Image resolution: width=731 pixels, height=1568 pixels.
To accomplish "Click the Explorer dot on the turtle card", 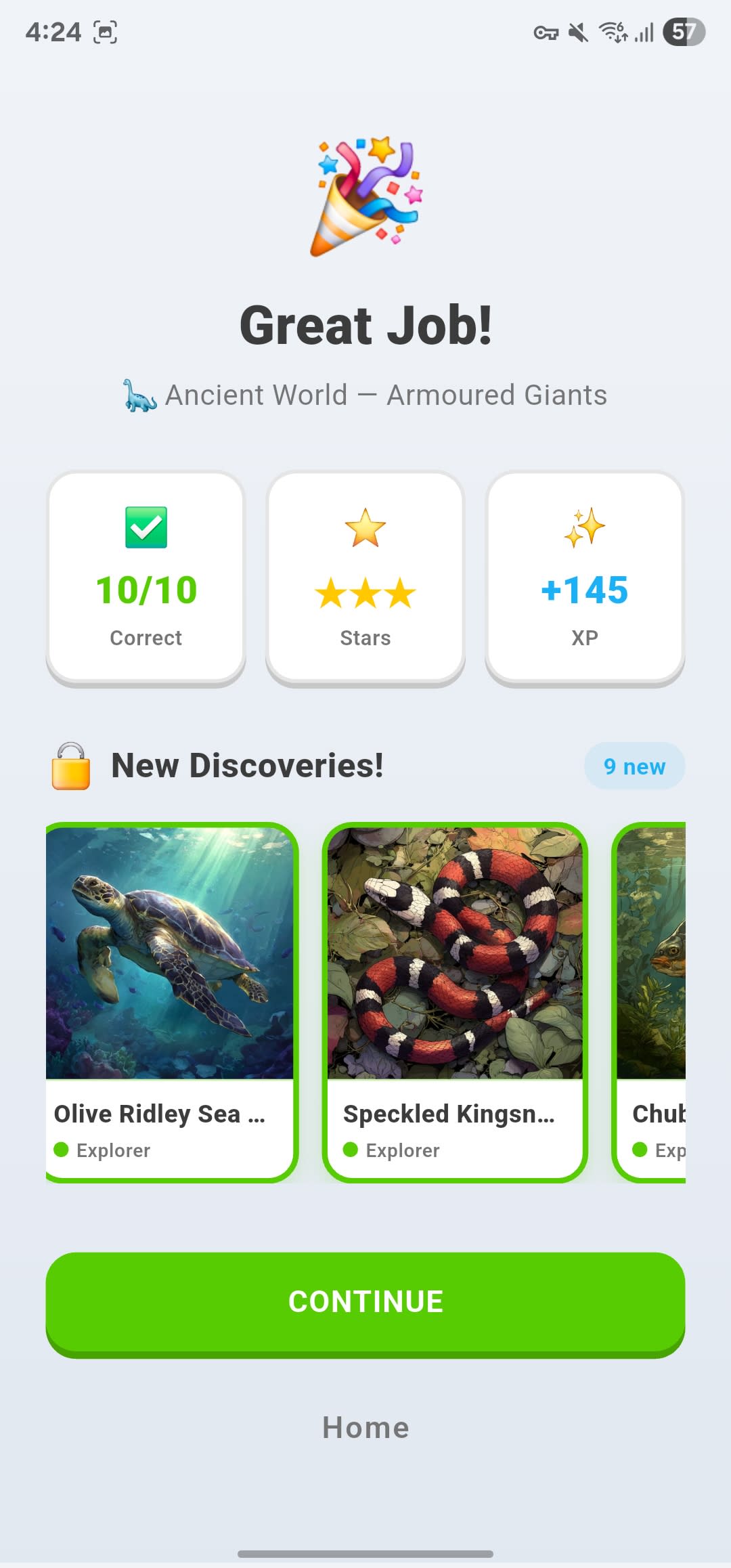I will click(x=63, y=1150).
